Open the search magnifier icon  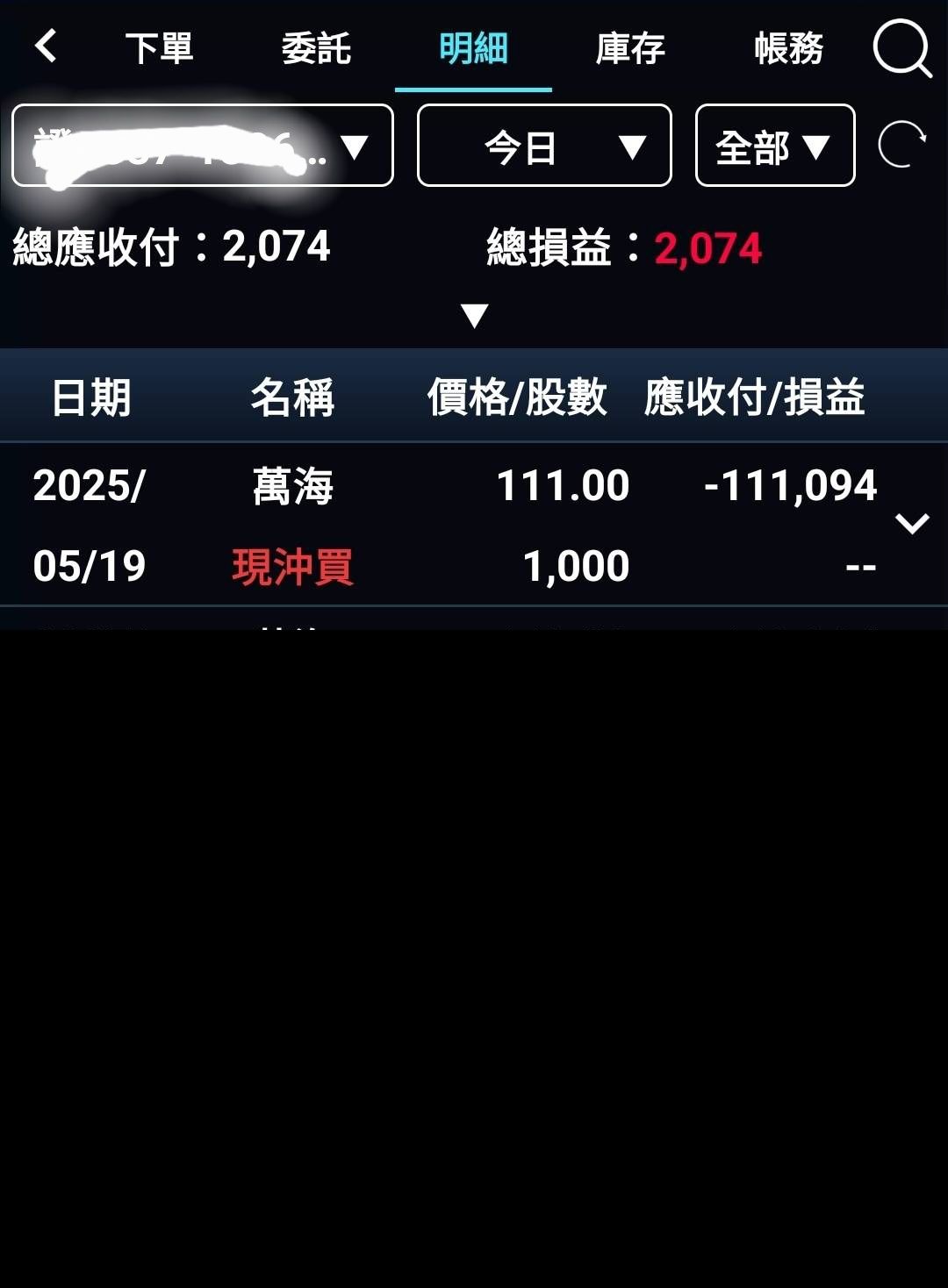tap(901, 49)
